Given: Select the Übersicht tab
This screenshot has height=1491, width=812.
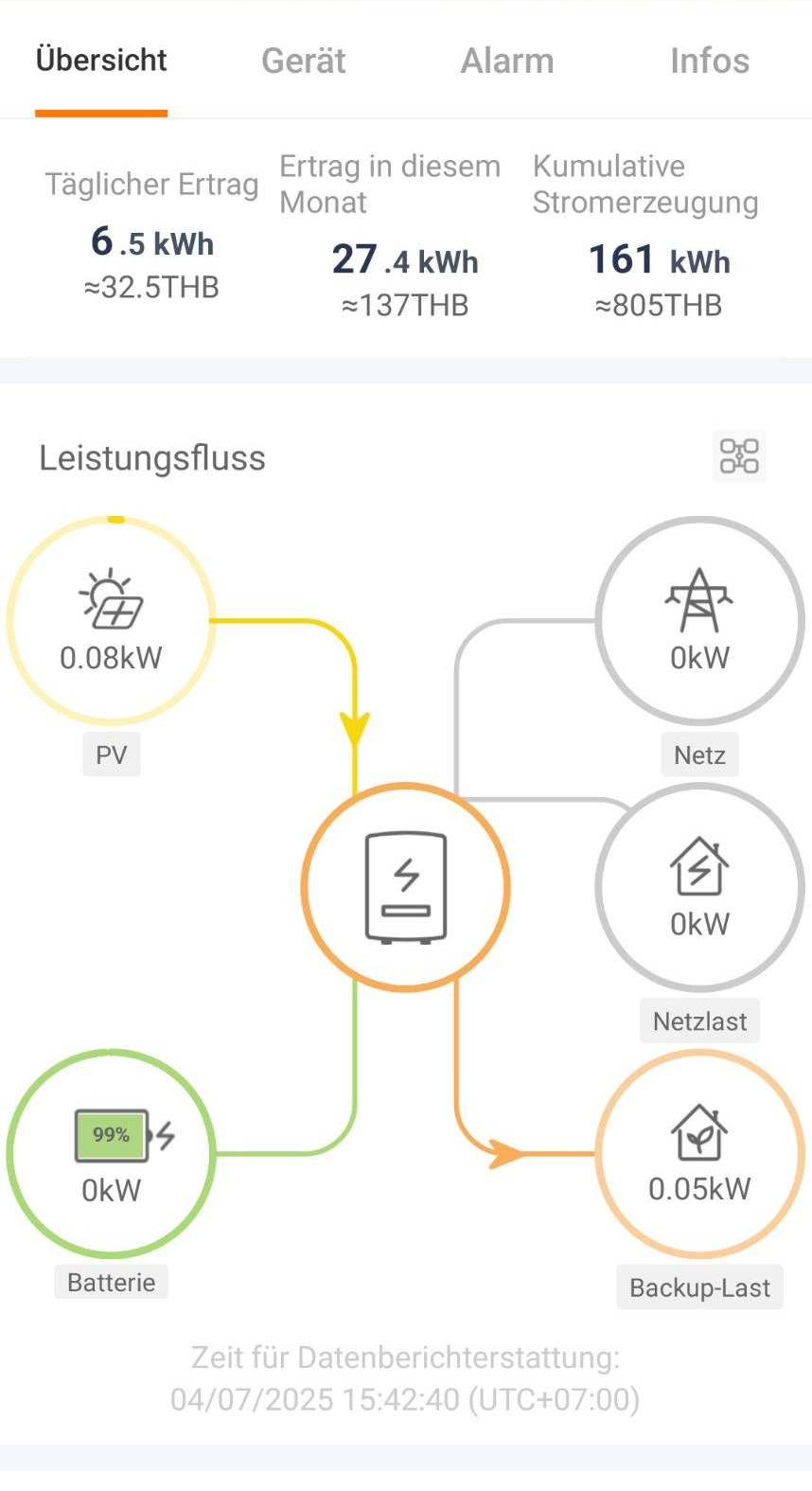Looking at the screenshot, I should tap(101, 61).
